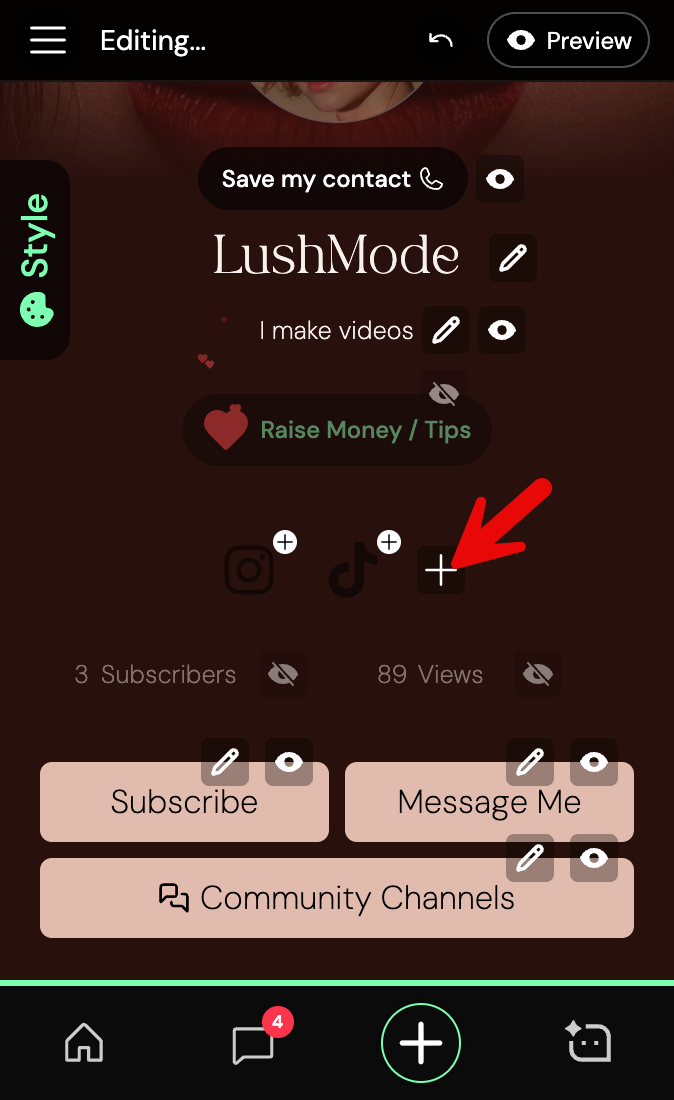Open messages with 4 unread
Viewport: 674px width, 1100px height.
253,1044
